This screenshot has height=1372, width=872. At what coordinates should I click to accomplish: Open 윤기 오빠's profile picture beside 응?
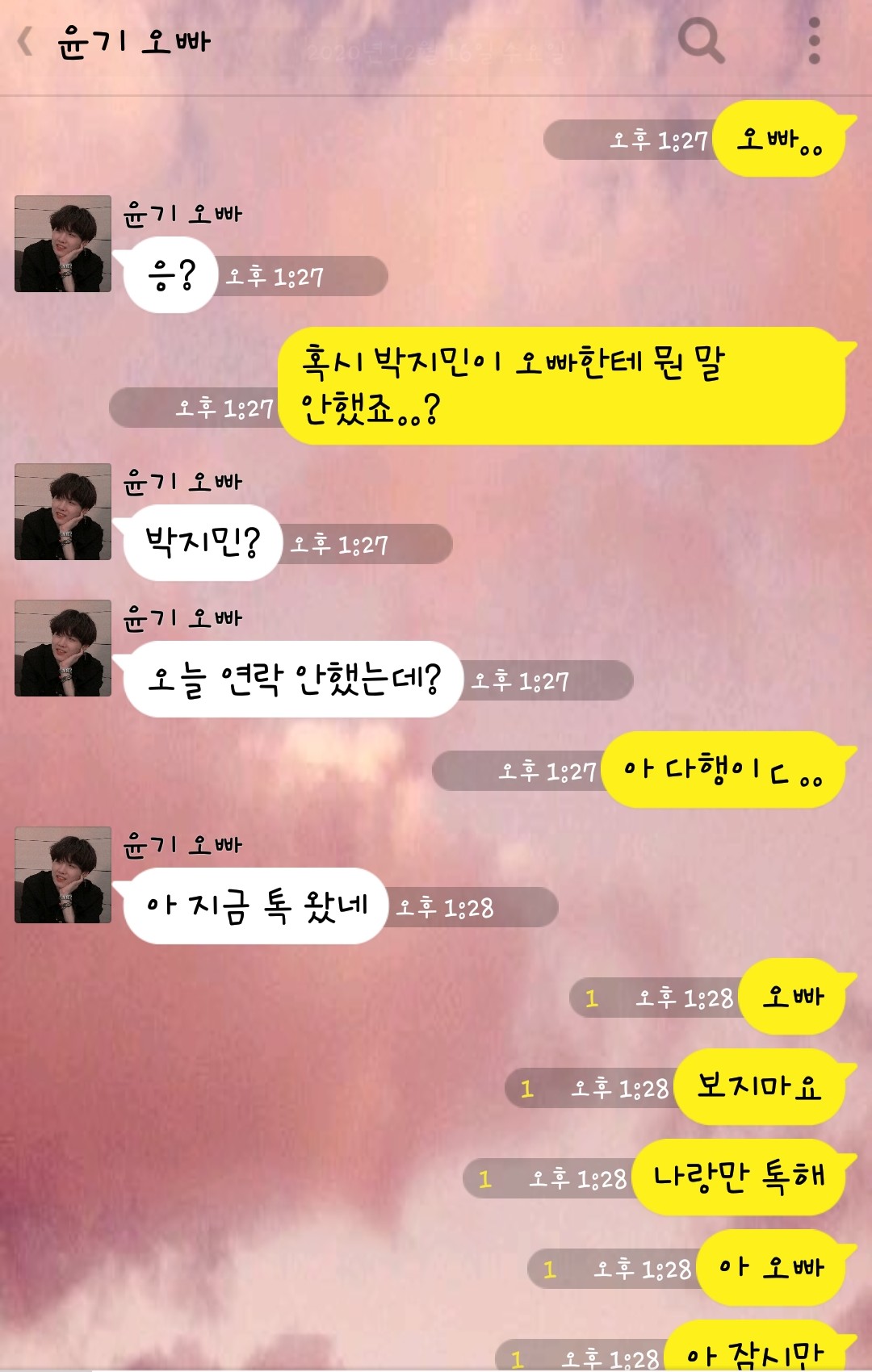pyautogui.click(x=63, y=244)
